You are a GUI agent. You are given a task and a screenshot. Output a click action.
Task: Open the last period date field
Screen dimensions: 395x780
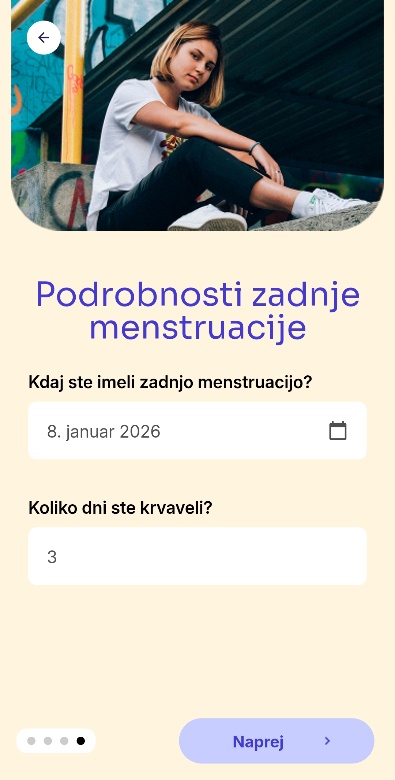pyautogui.click(x=198, y=431)
